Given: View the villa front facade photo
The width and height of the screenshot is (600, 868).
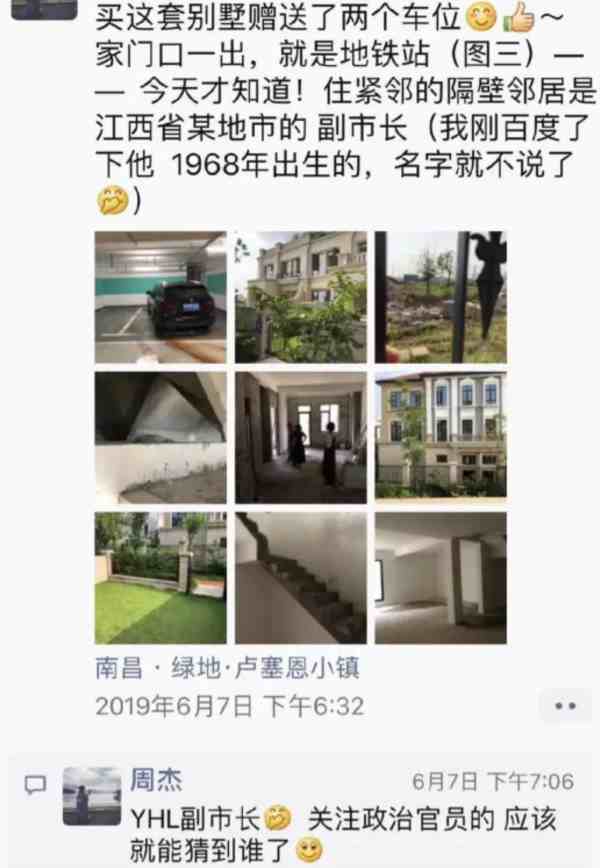Looking at the screenshot, I should coord(441,437).
